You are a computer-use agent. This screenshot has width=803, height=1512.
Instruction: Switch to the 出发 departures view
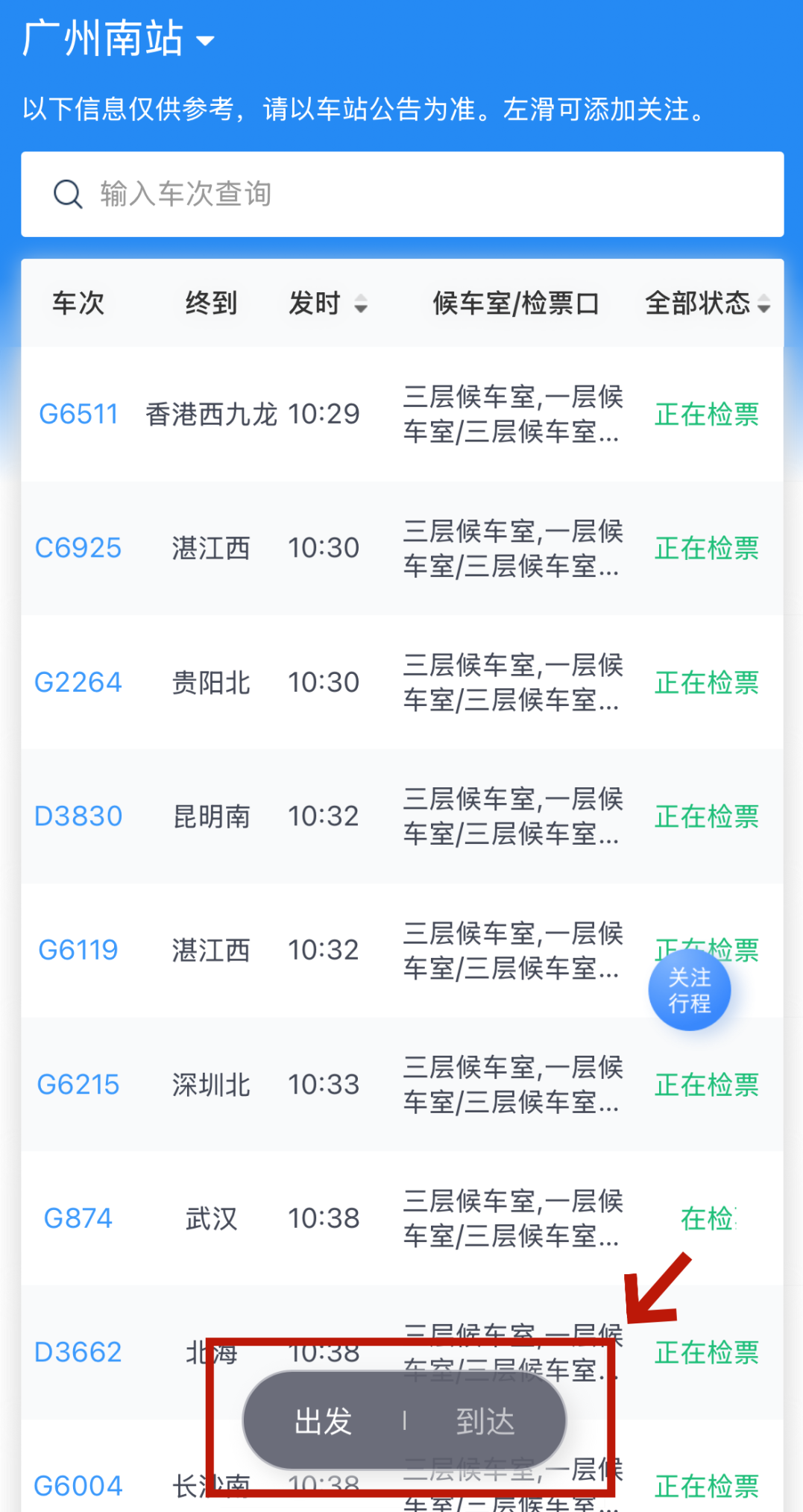click(324, 1422)
